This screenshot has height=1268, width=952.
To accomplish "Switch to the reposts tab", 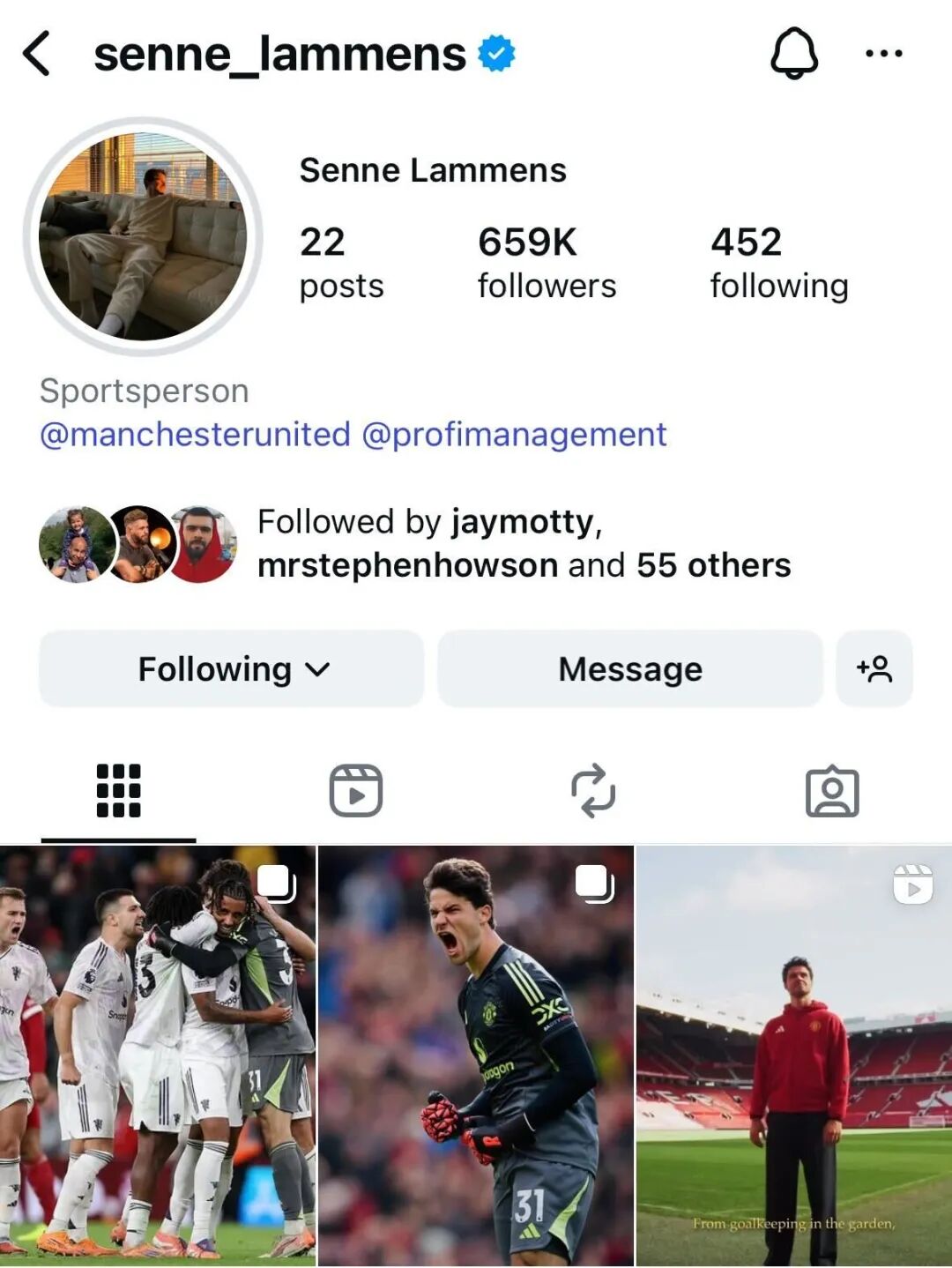I will click(x=593, y=790).
